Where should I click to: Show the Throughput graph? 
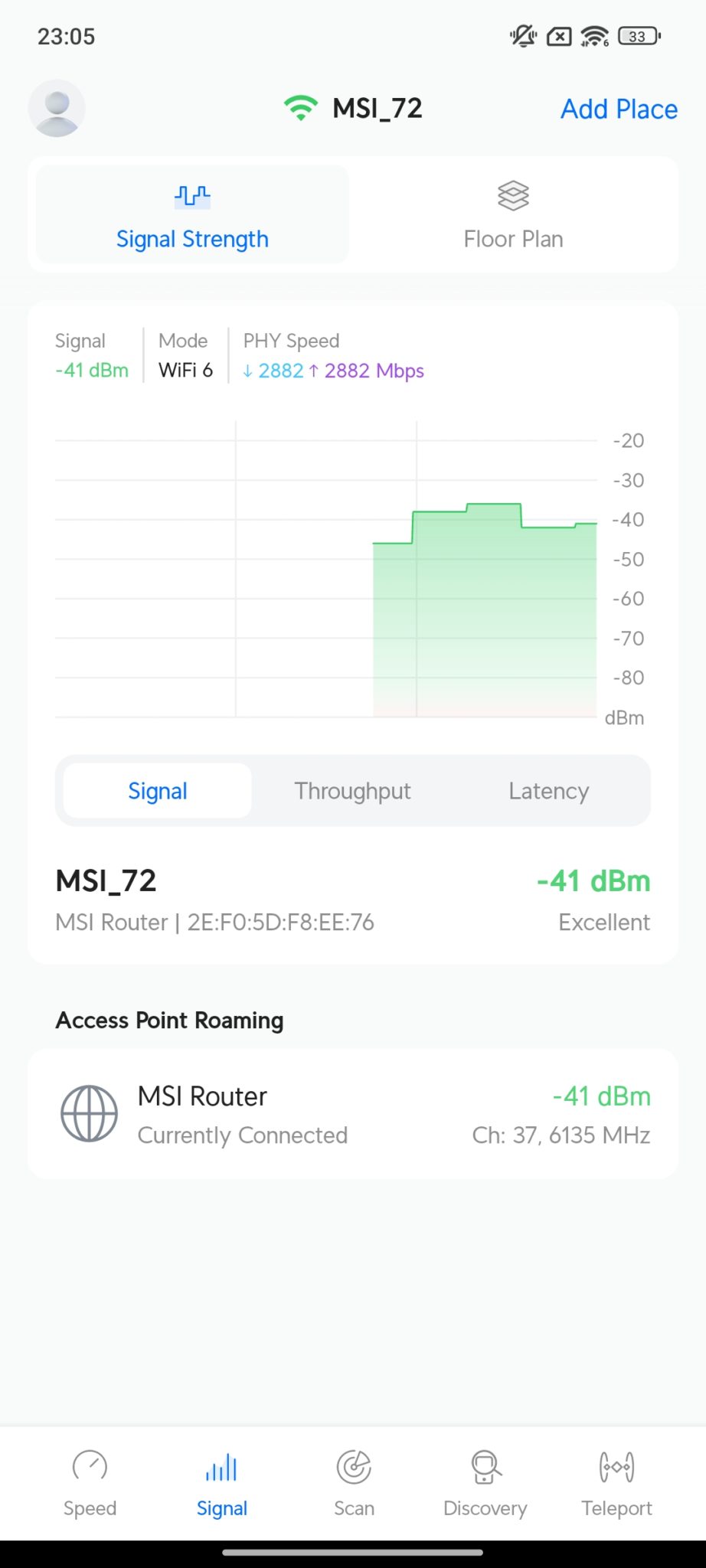tap(353, 791)
